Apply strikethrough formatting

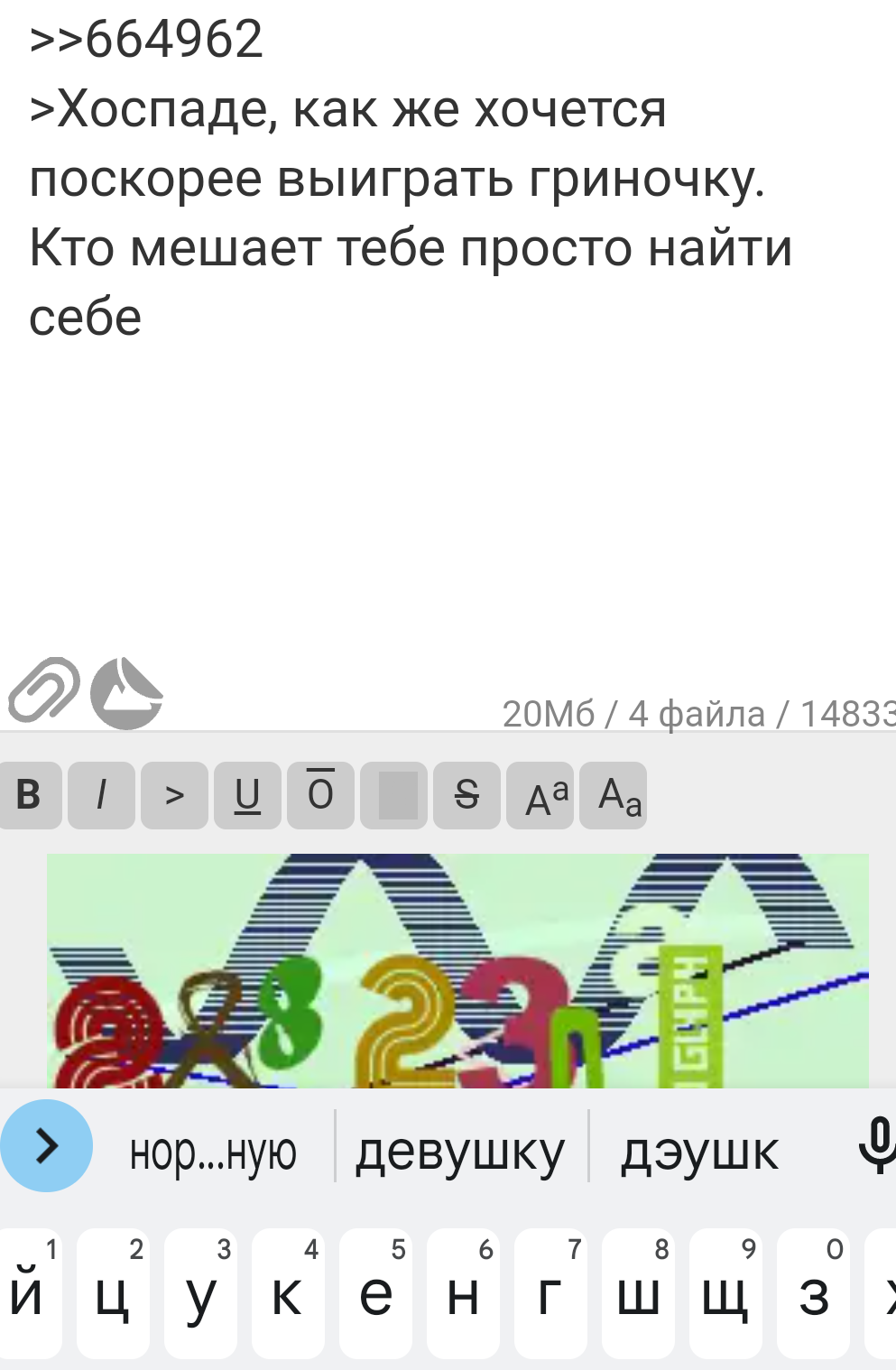point(466,795)
